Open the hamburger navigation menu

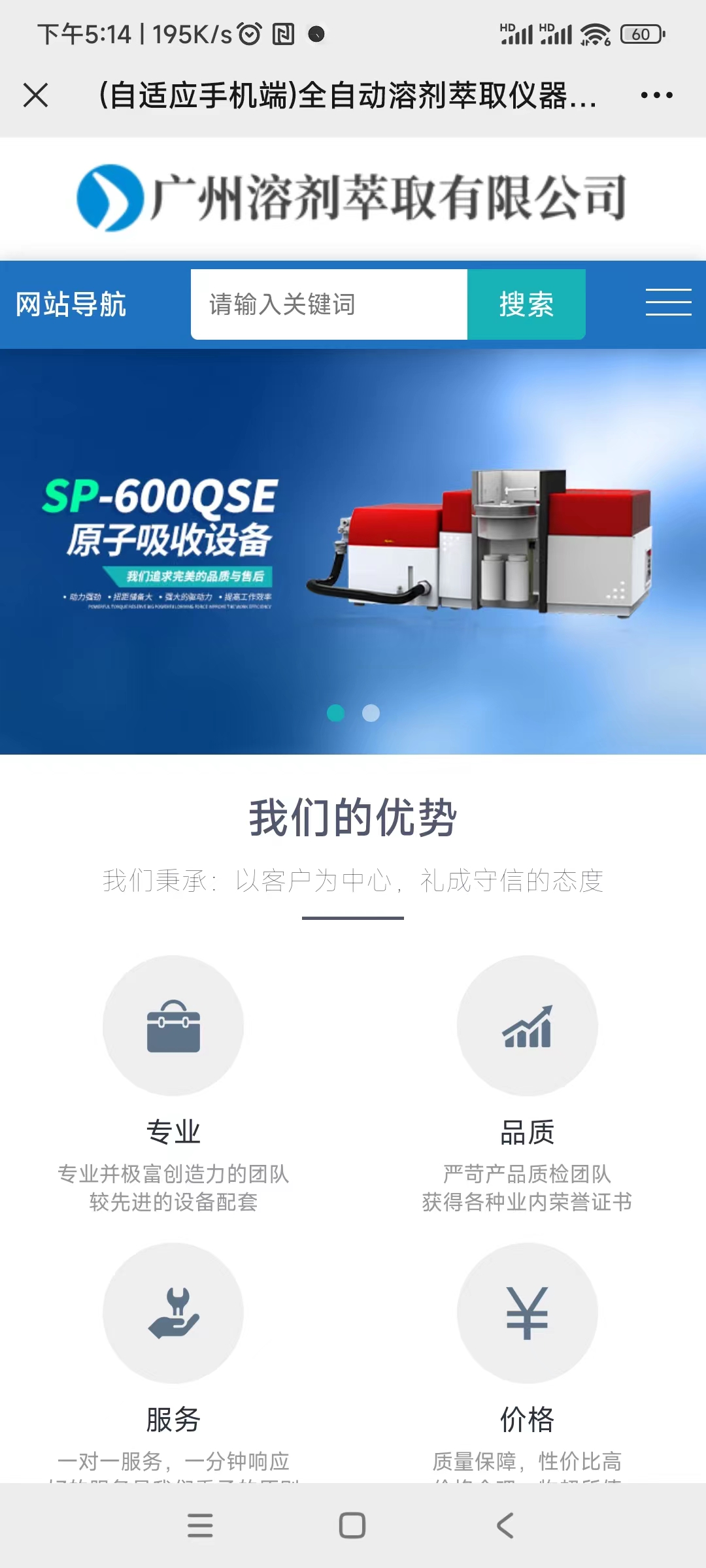(x=668, y=302)
